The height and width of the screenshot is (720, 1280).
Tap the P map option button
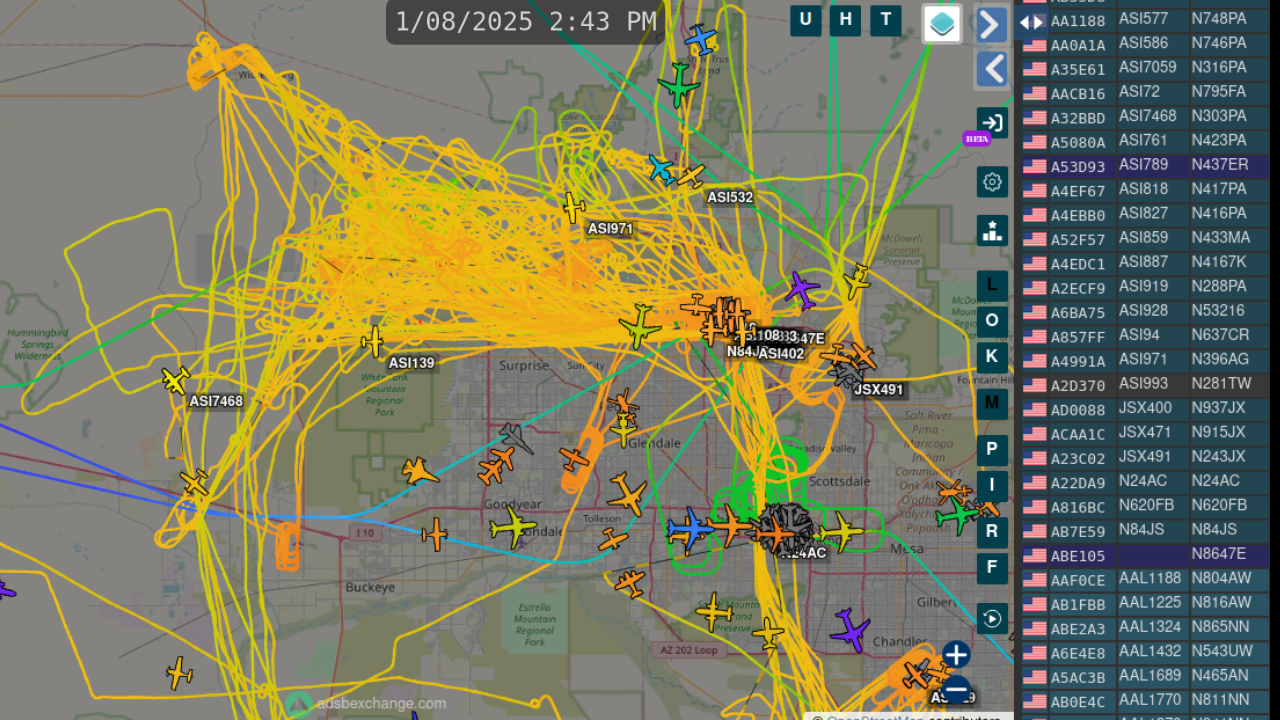coord(992,449)
